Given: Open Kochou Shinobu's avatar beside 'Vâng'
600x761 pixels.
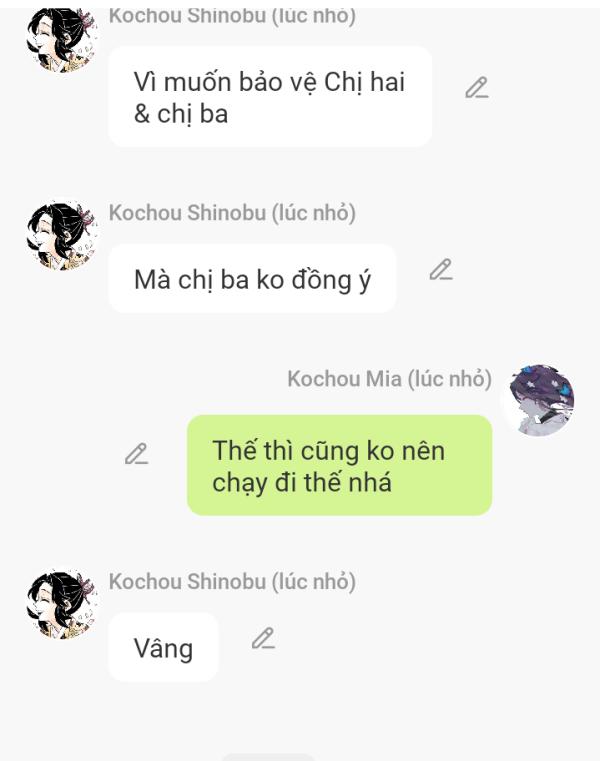Looking at the screenshot, I should click(60, 605).
